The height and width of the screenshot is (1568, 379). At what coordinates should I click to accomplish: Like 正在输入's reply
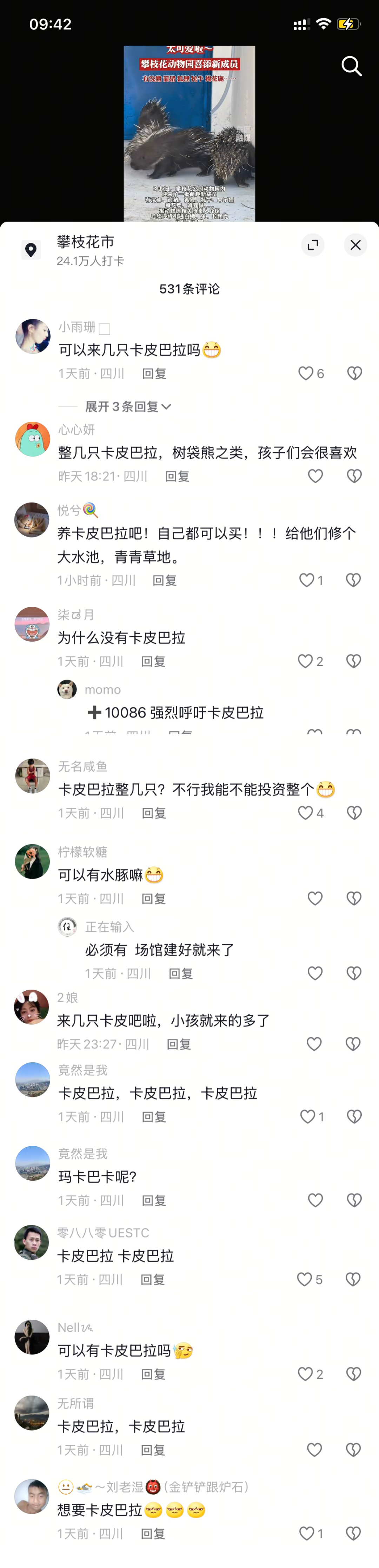(314, 973)
